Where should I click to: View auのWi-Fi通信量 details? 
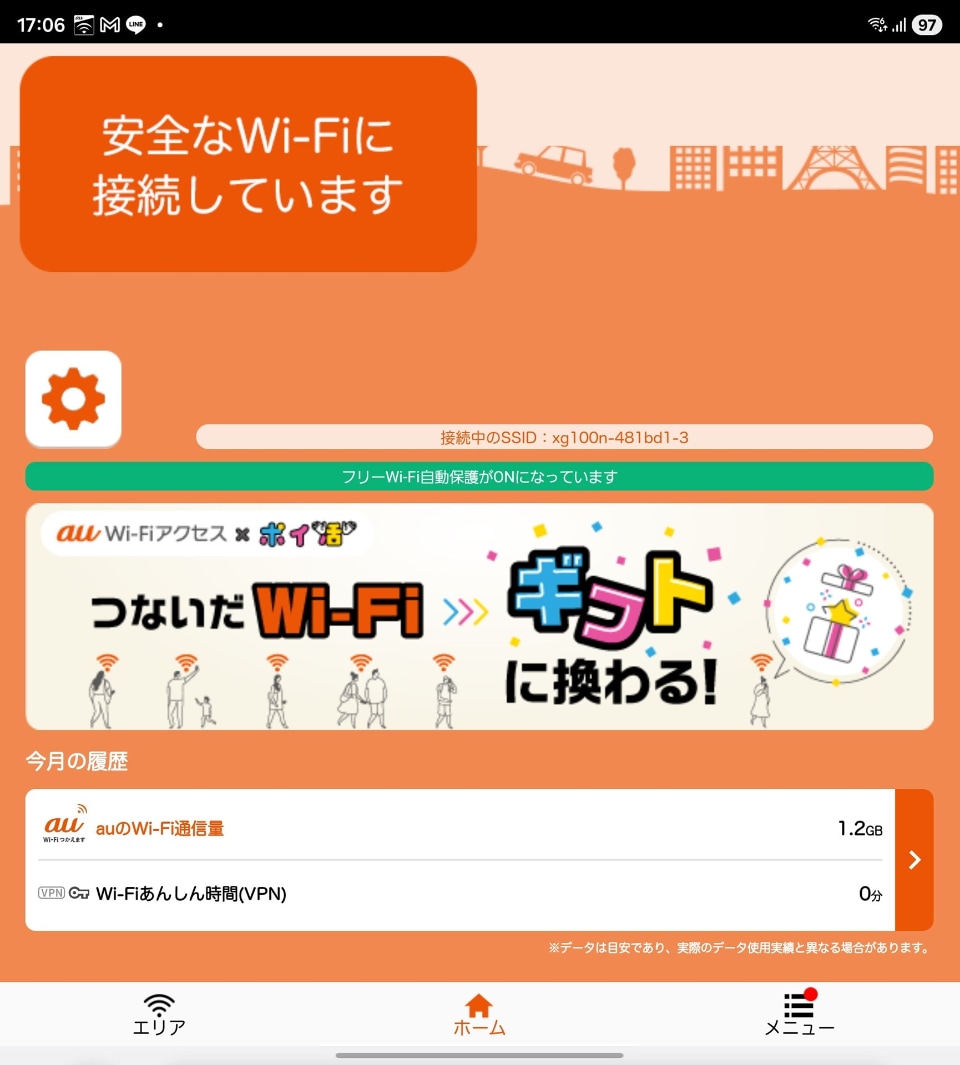(460, 828)
